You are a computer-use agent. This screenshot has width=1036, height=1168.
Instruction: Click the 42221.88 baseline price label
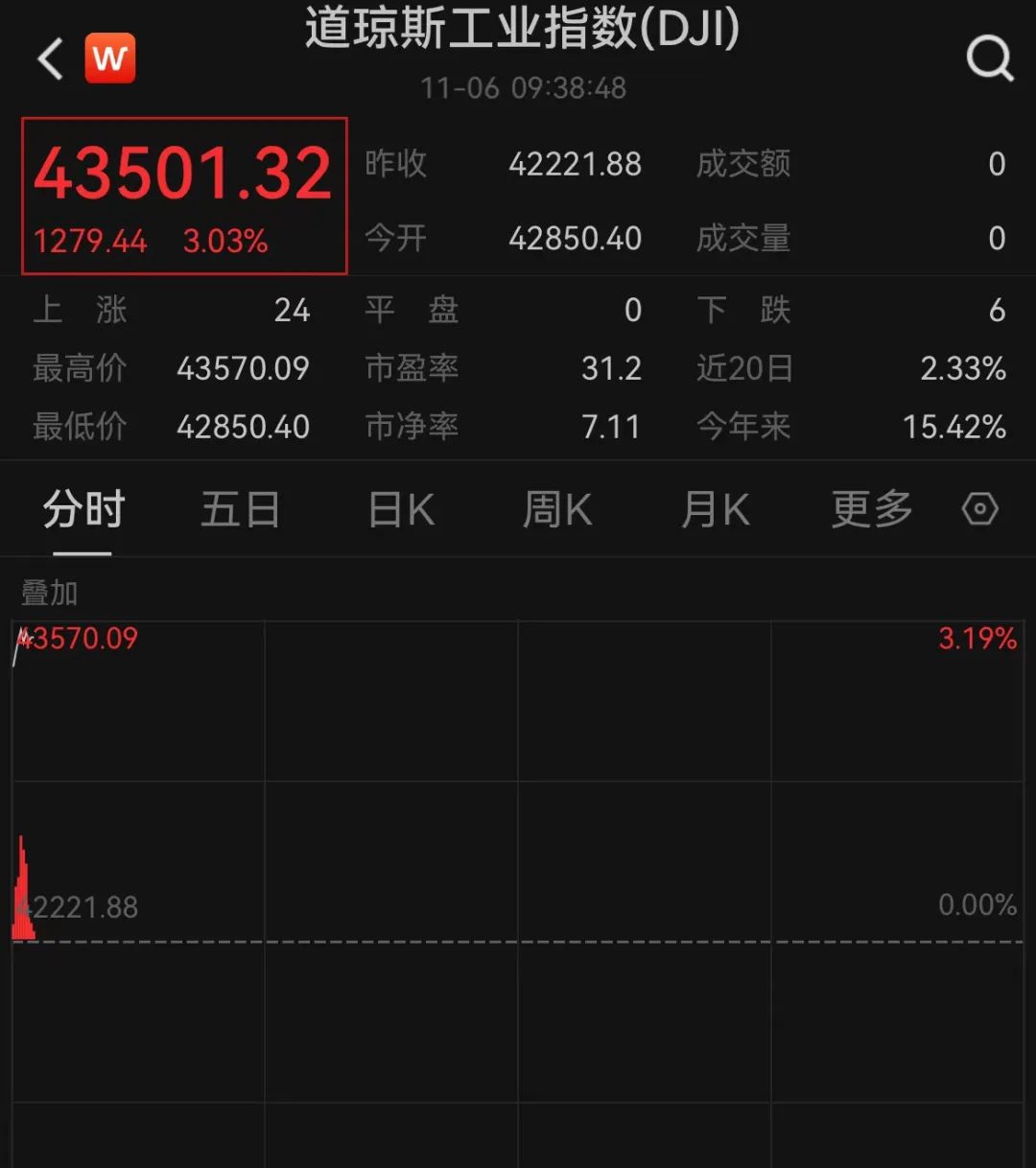click(x=80, y=906)
